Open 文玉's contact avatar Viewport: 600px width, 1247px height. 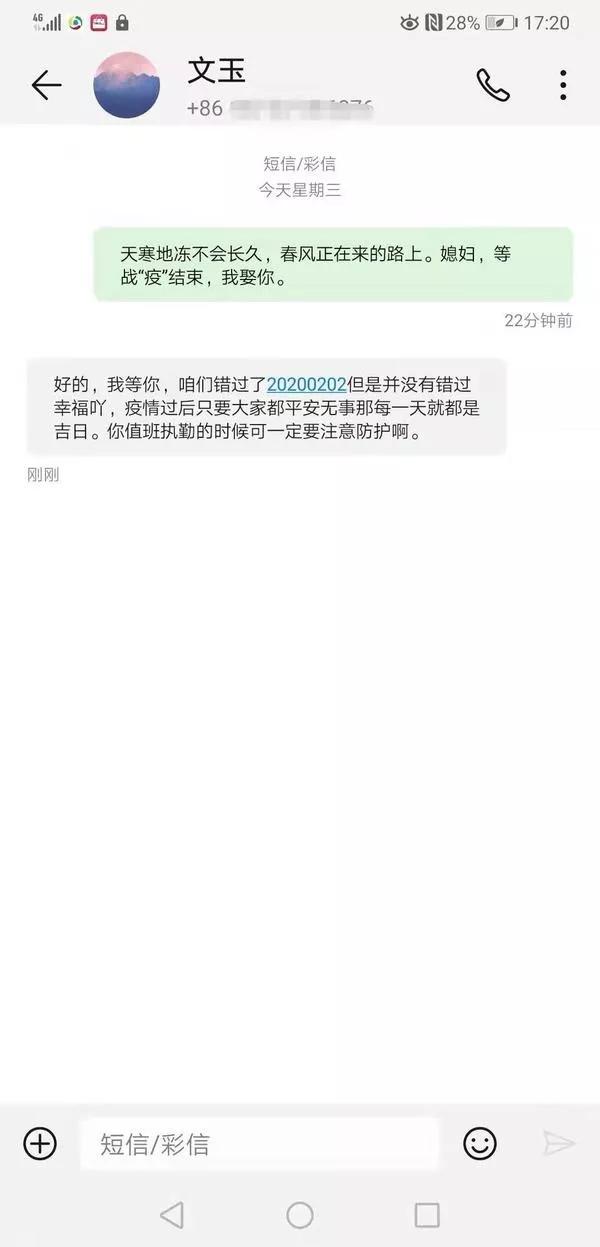pyautogui.click(x=127, y=86)
